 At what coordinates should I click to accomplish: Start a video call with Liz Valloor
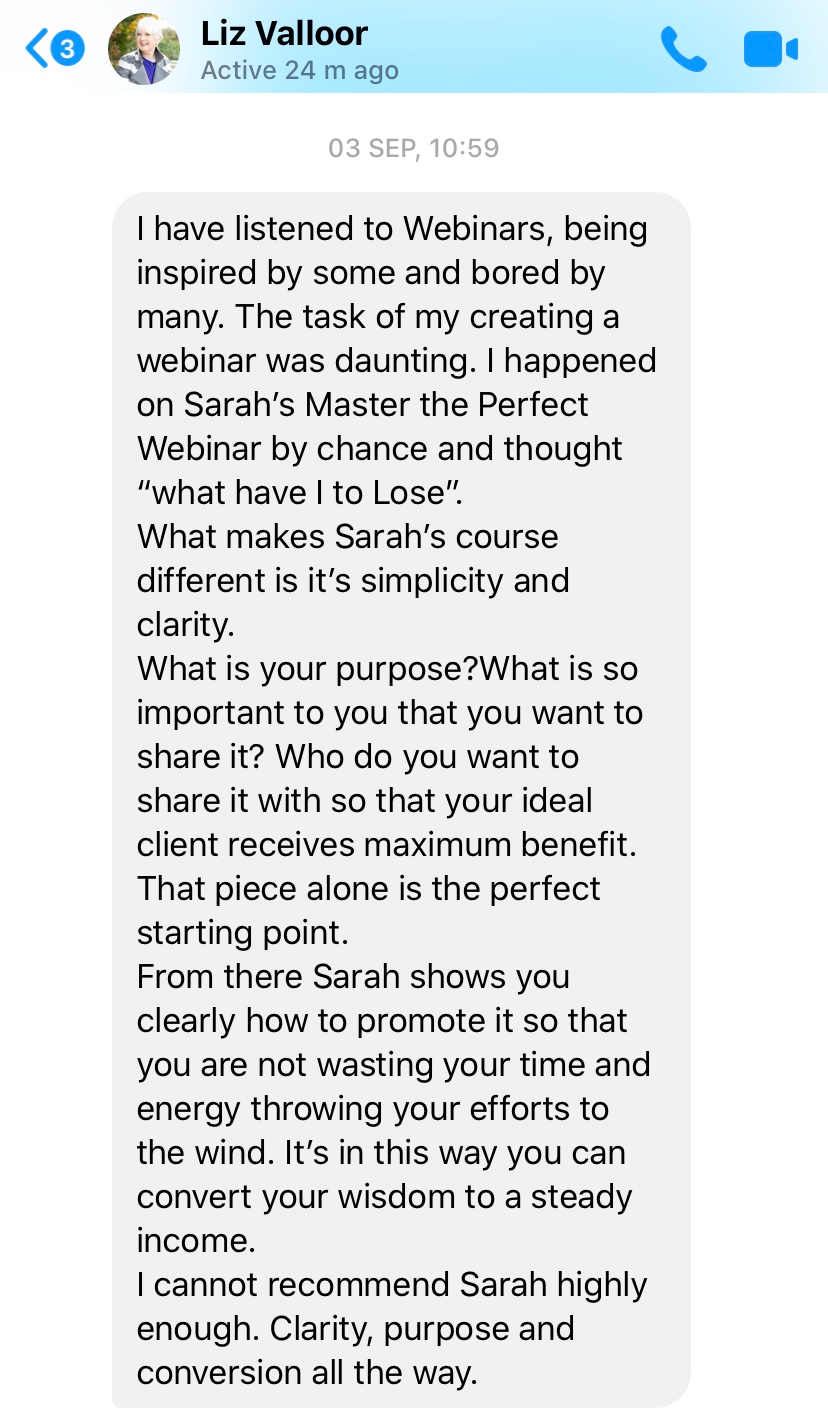coord(770,49)
